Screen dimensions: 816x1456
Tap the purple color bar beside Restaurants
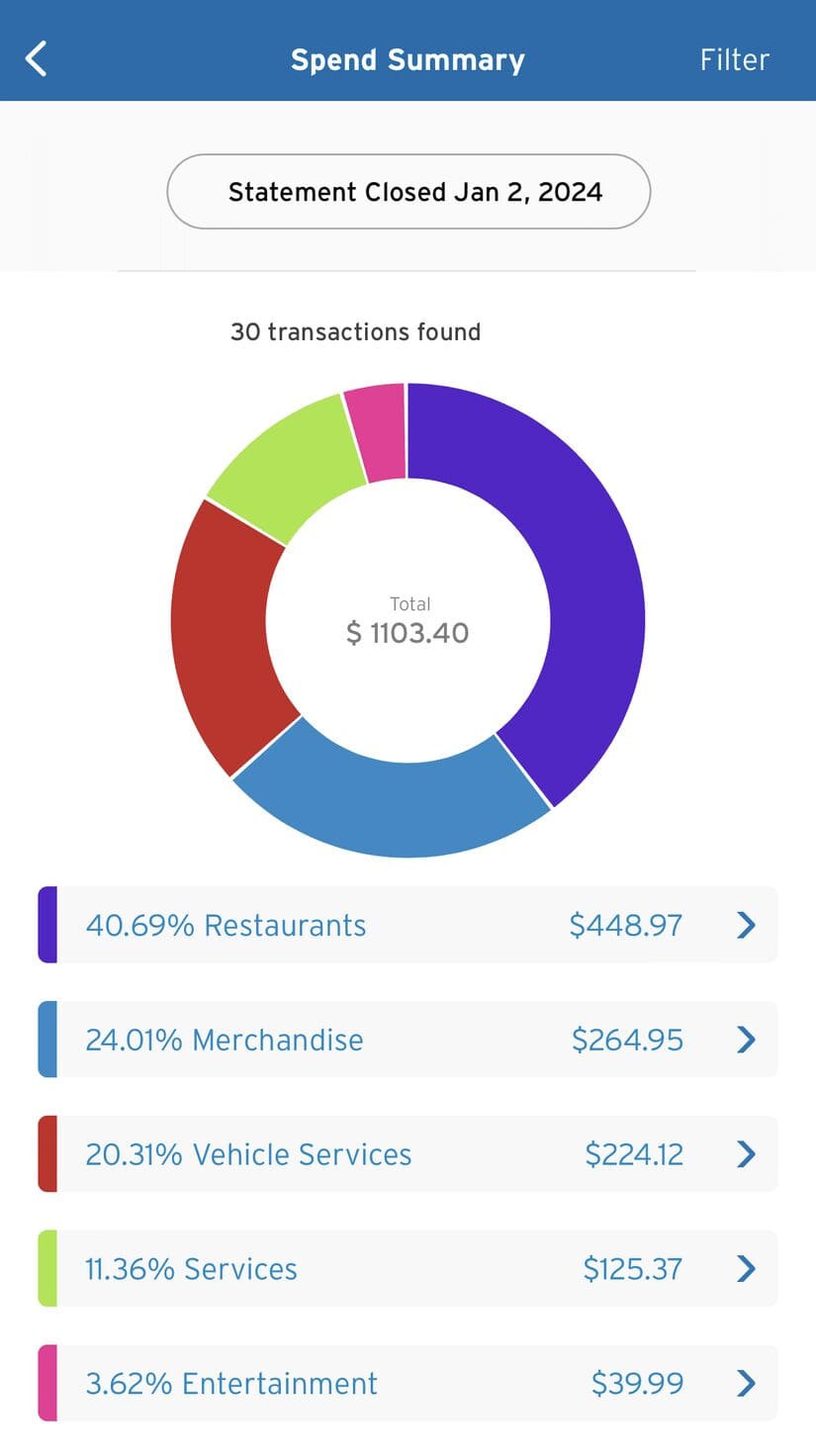[45, 925]
